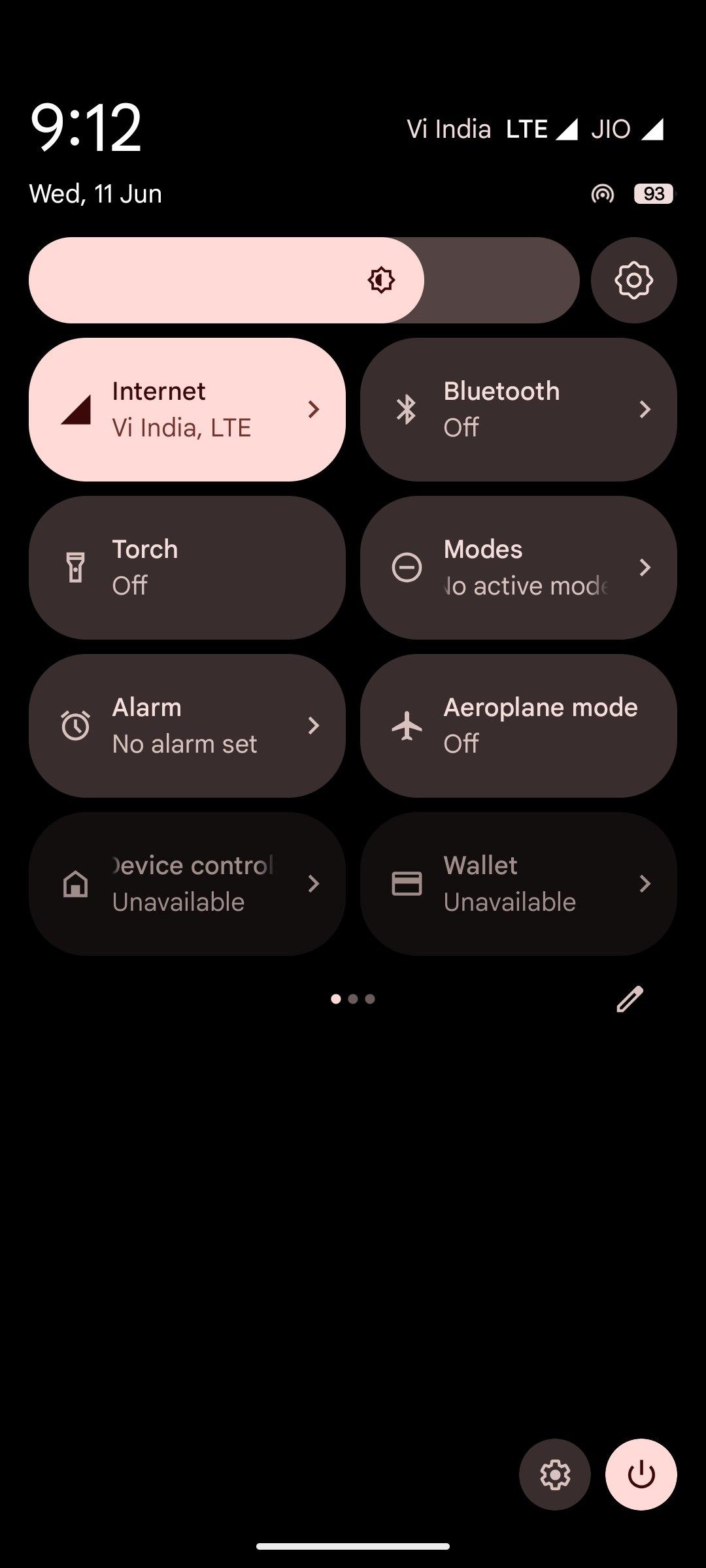Open system Settings from the bottom gear

click(x=555, y=1475)
